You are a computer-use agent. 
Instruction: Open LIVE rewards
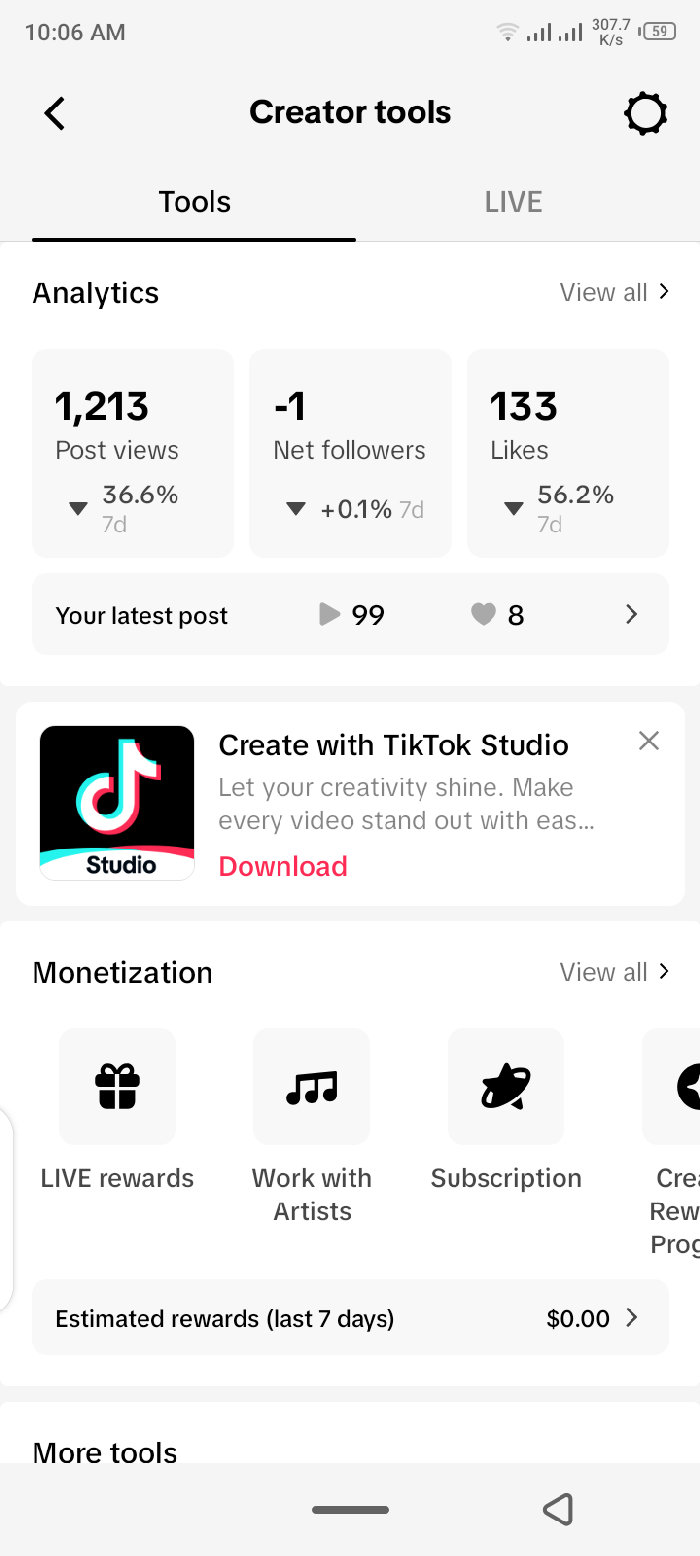pos(117,1110)
